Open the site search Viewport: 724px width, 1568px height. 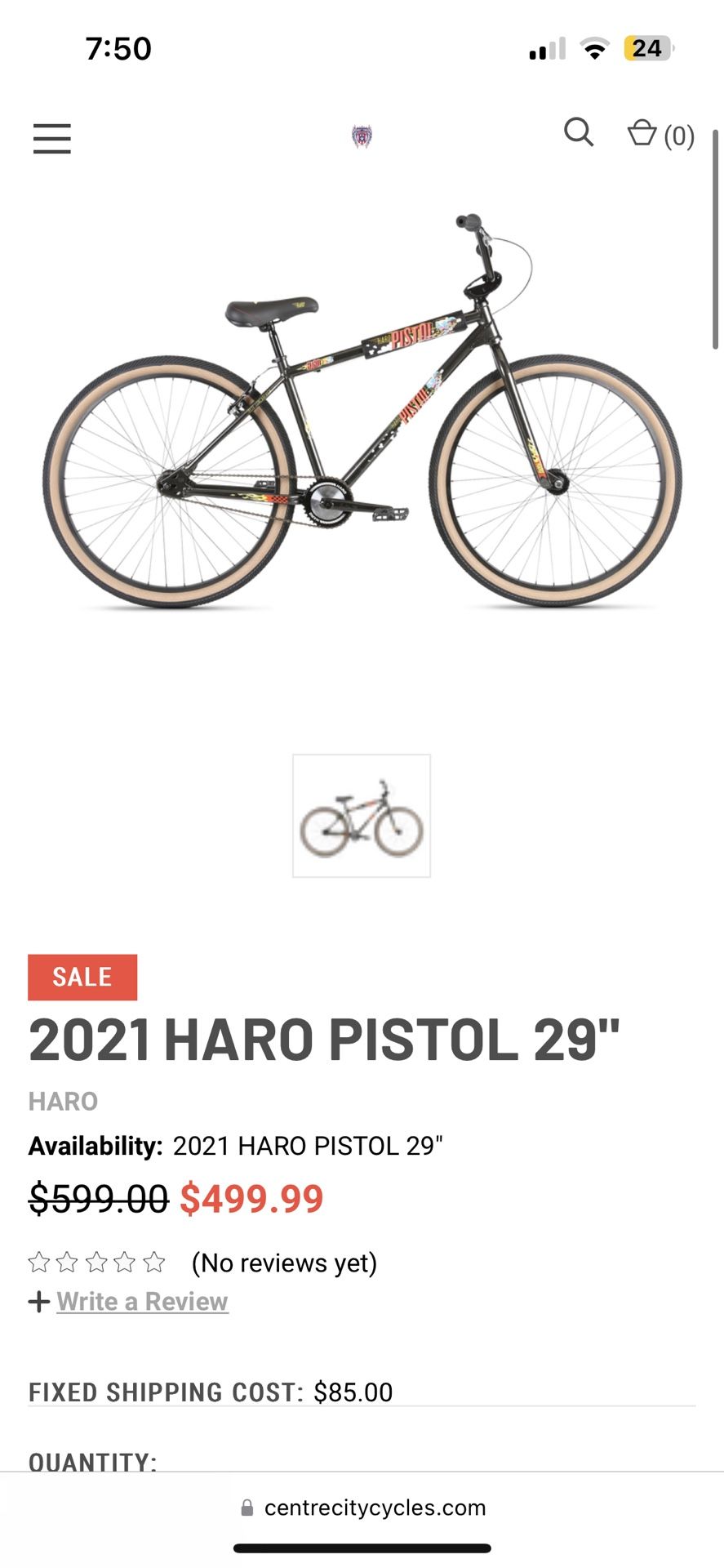pos(579,132)
